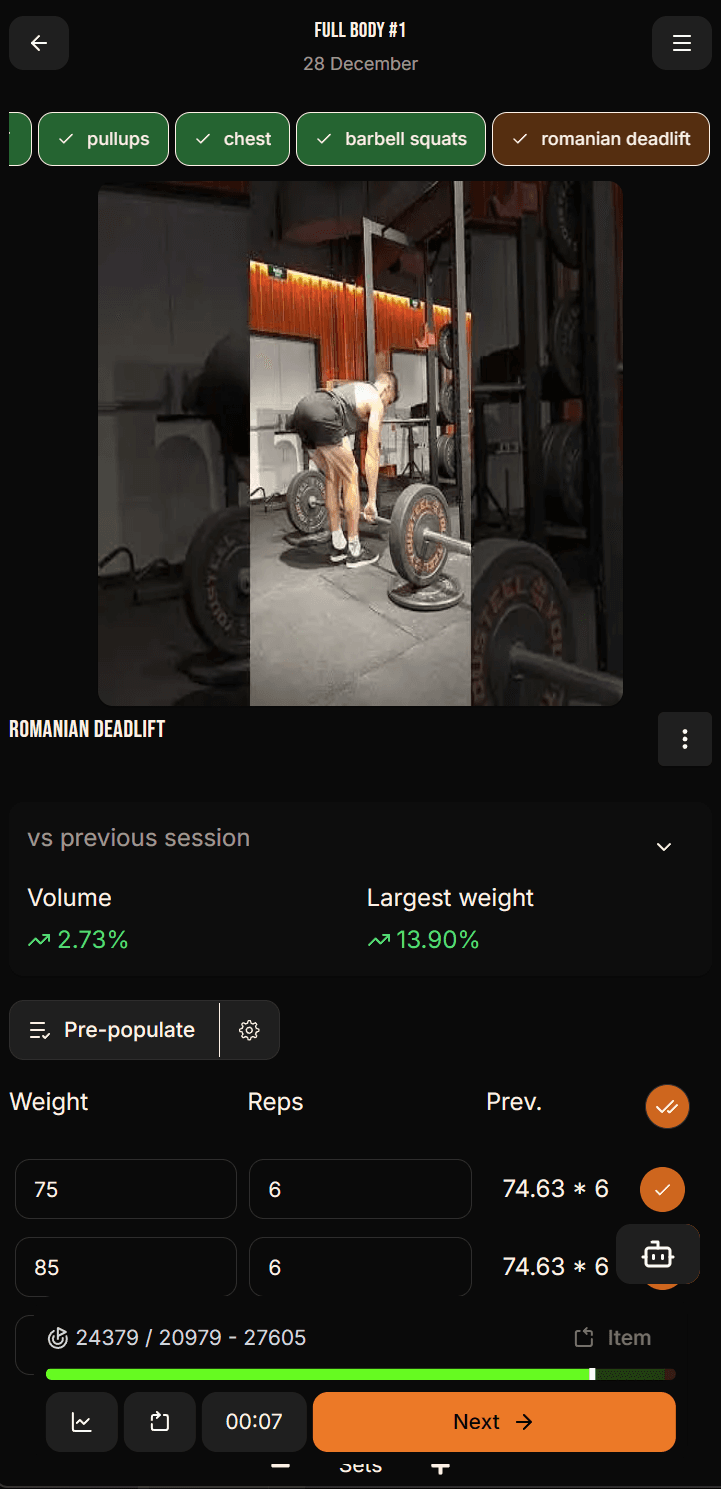
Task: Tap the rest timer showing 00:07
Action: coord(254,1421)
